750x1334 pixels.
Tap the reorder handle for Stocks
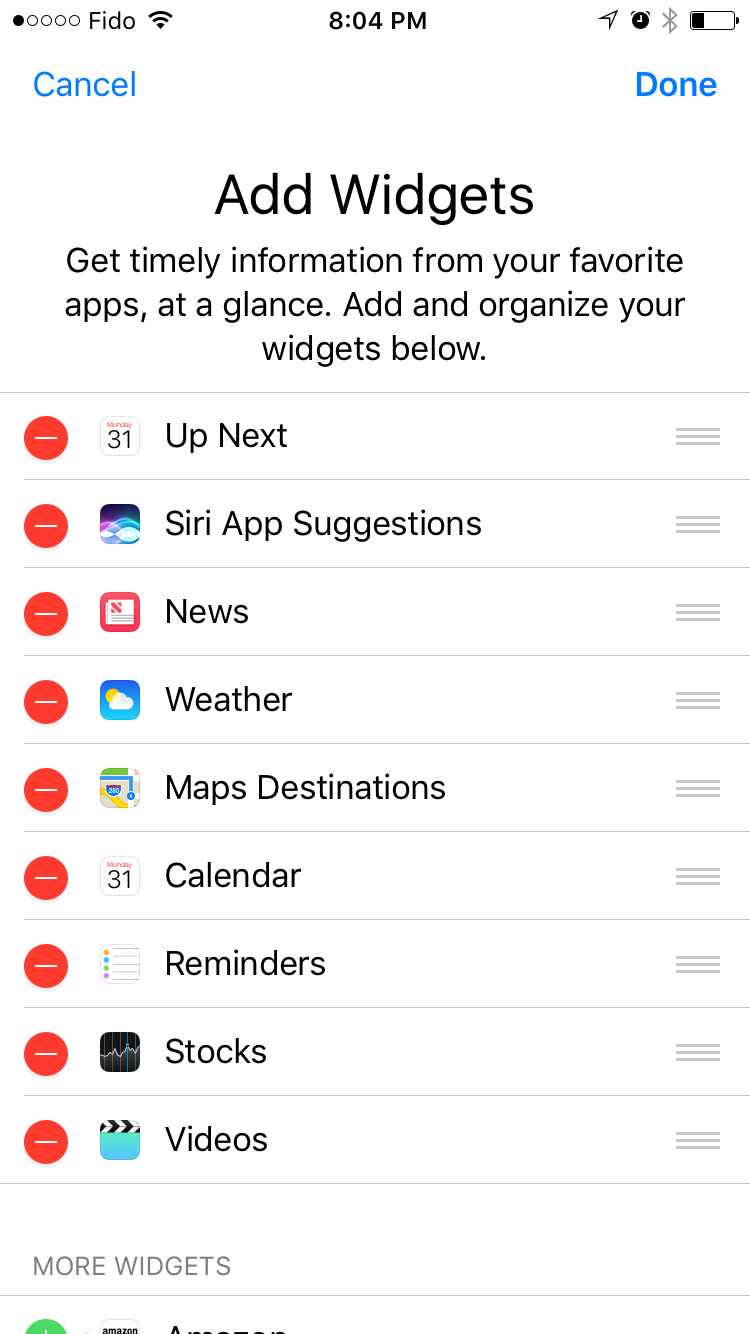tap(698, 1052)
